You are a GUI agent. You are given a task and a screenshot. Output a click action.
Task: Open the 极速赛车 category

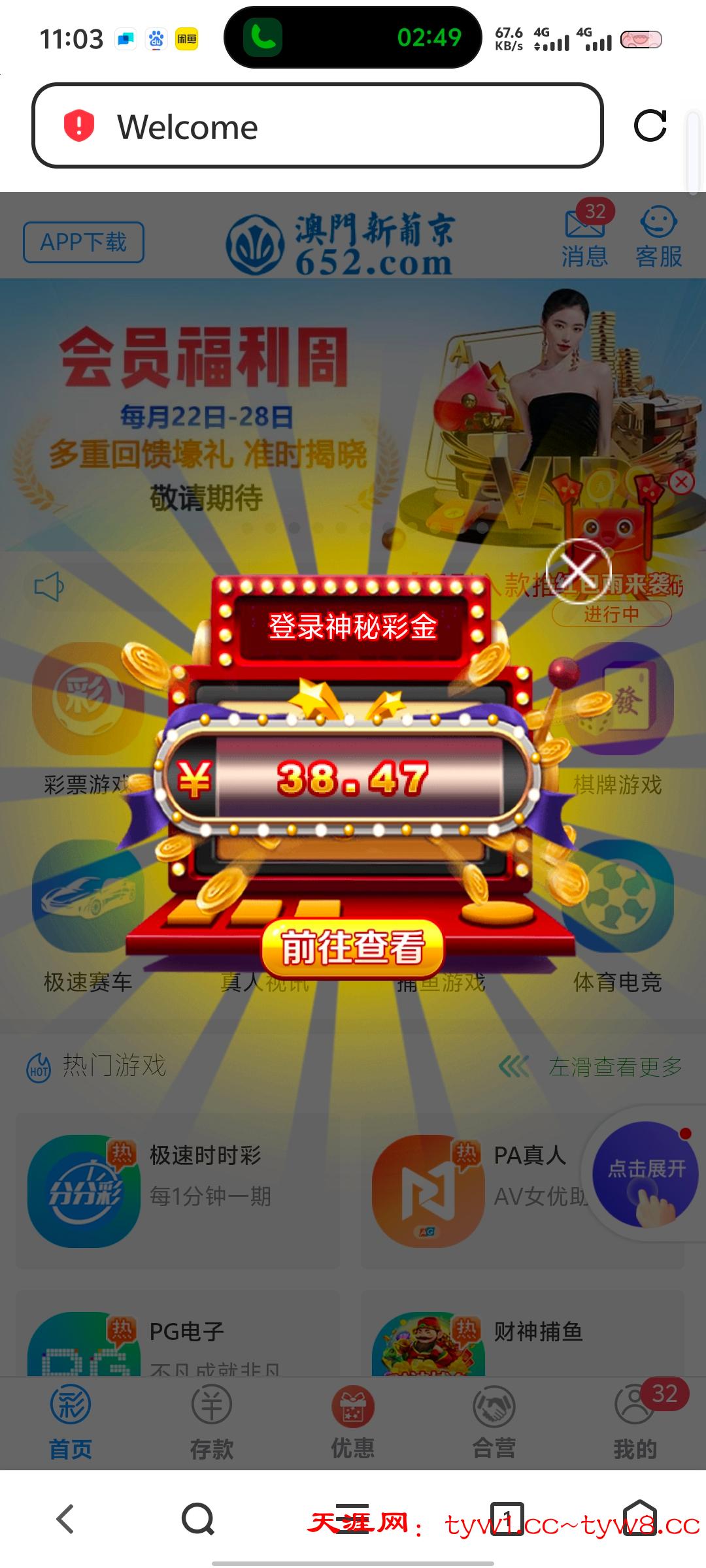click(x=88, y=915)
